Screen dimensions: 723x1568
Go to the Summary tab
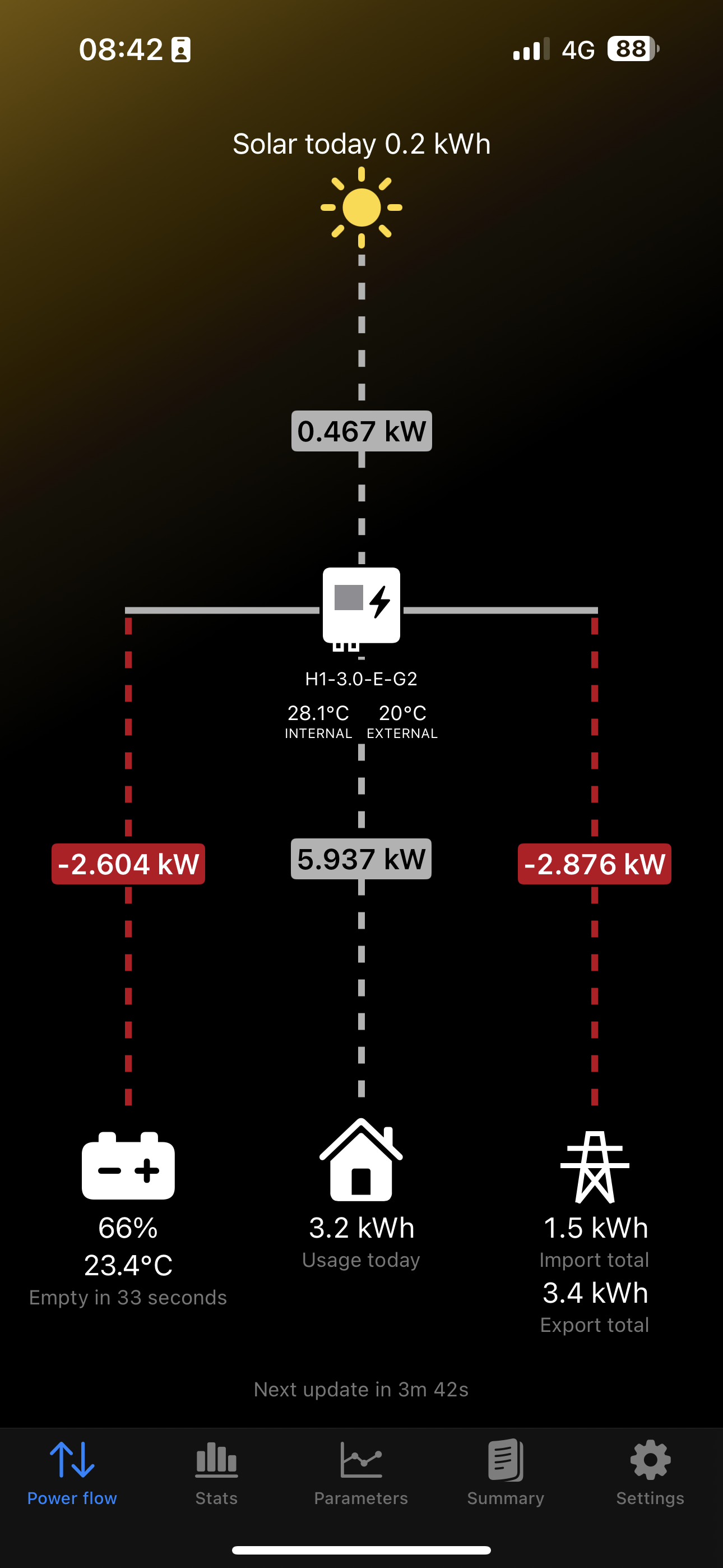click(x=505, y=1472)
